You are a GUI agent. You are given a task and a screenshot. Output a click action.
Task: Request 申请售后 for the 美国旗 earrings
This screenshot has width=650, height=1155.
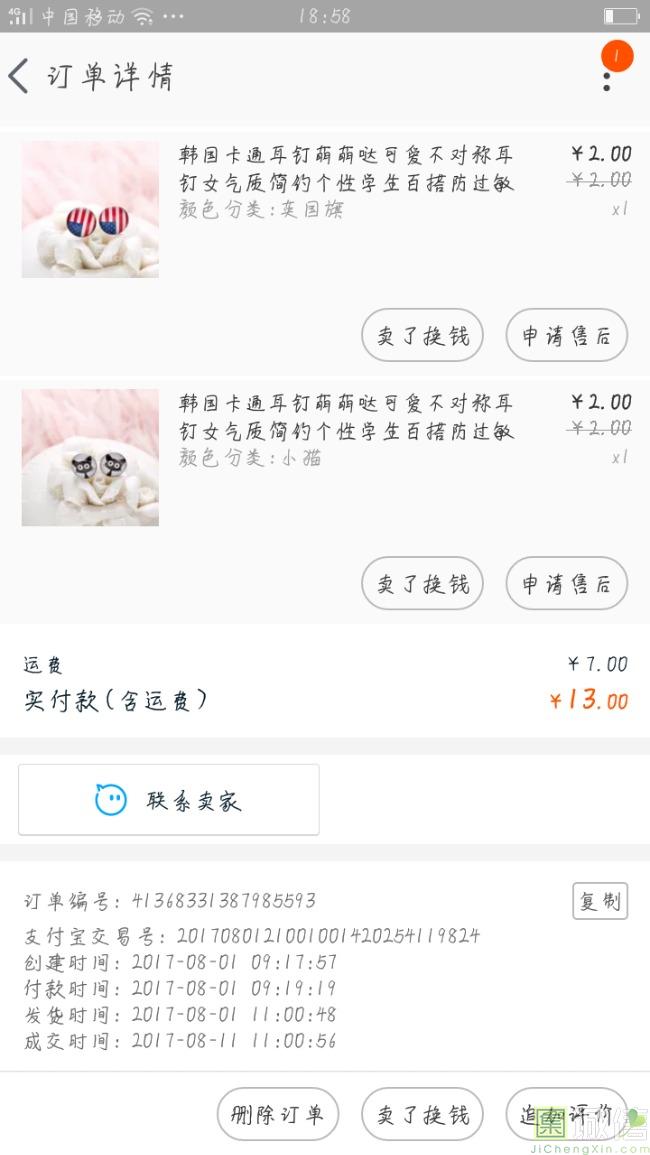566,336
